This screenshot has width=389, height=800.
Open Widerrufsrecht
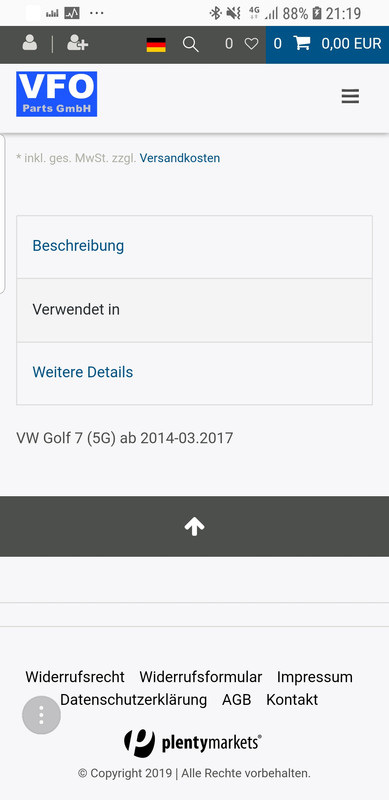[x=75, y=677]
